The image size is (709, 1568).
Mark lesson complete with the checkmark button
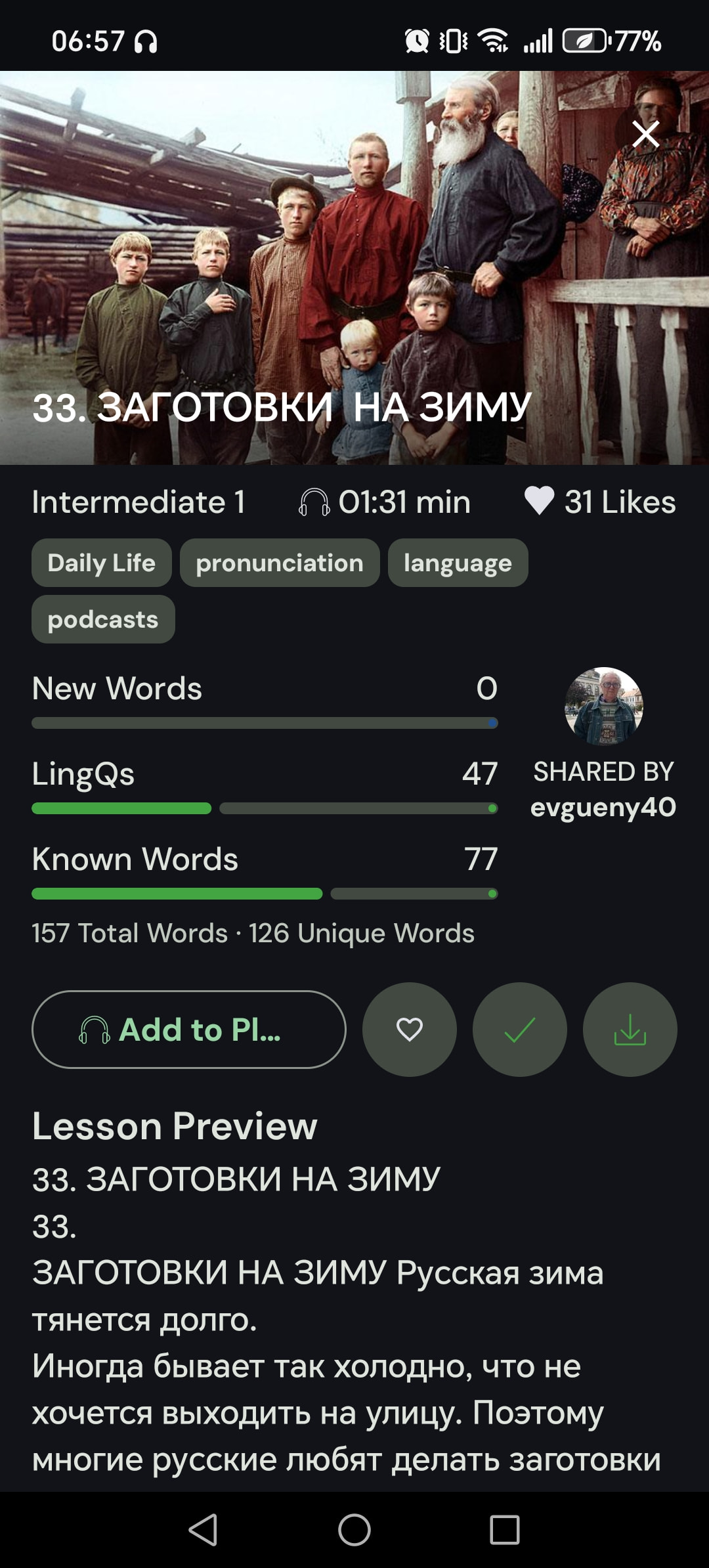(520, 1030)
